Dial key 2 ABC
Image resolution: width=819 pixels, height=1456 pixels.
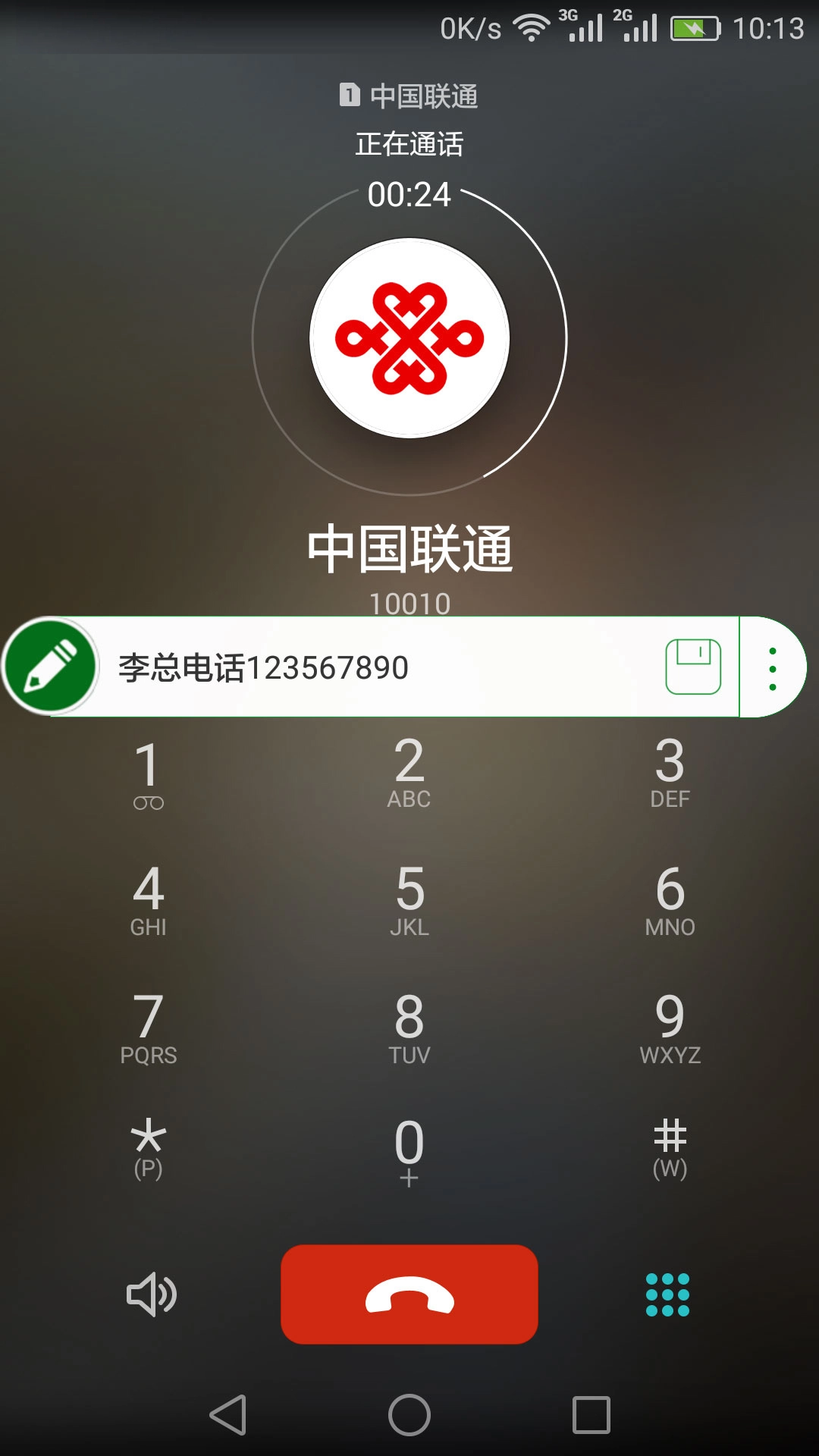(x=409, y=773)
